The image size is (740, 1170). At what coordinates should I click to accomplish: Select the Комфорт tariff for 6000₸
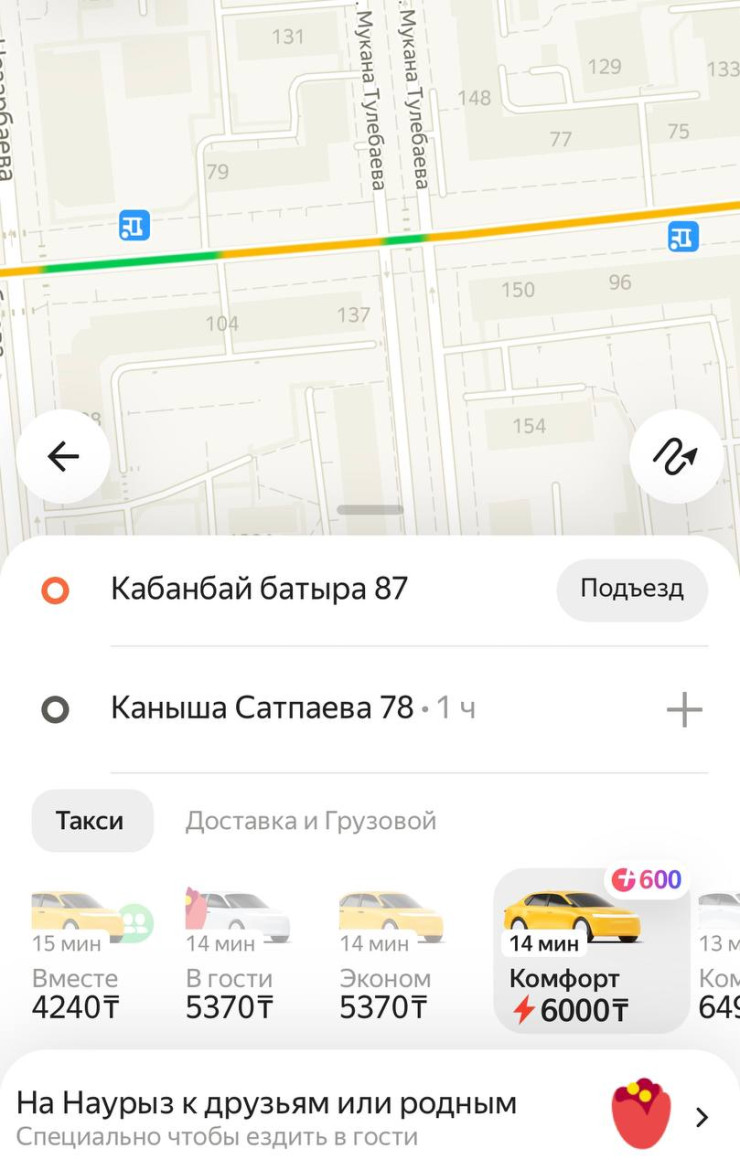[590, 955]
